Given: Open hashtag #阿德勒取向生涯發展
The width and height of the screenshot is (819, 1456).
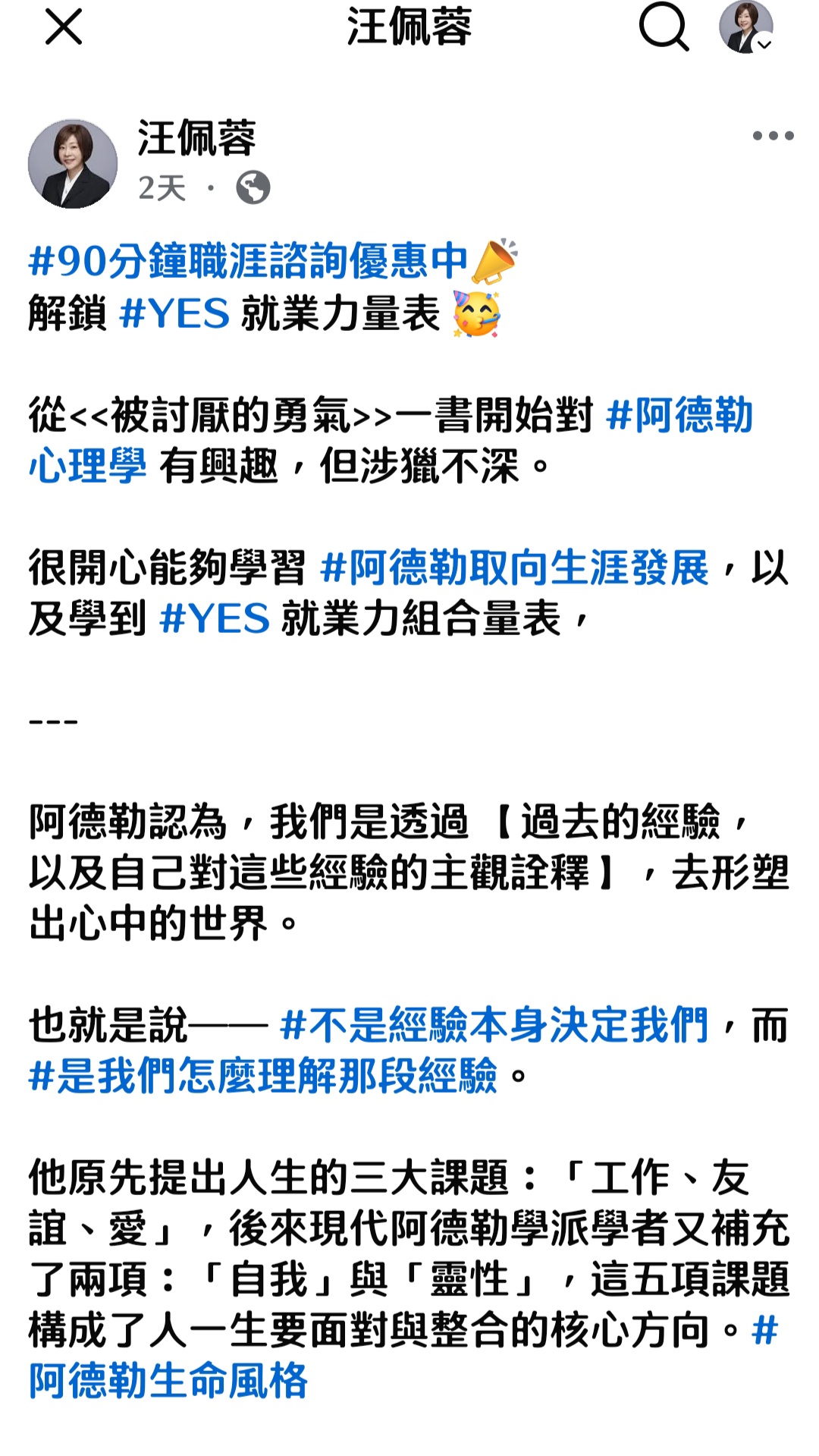Looking at the screenshot, I should pyautogui.click(x=514, y=568).
